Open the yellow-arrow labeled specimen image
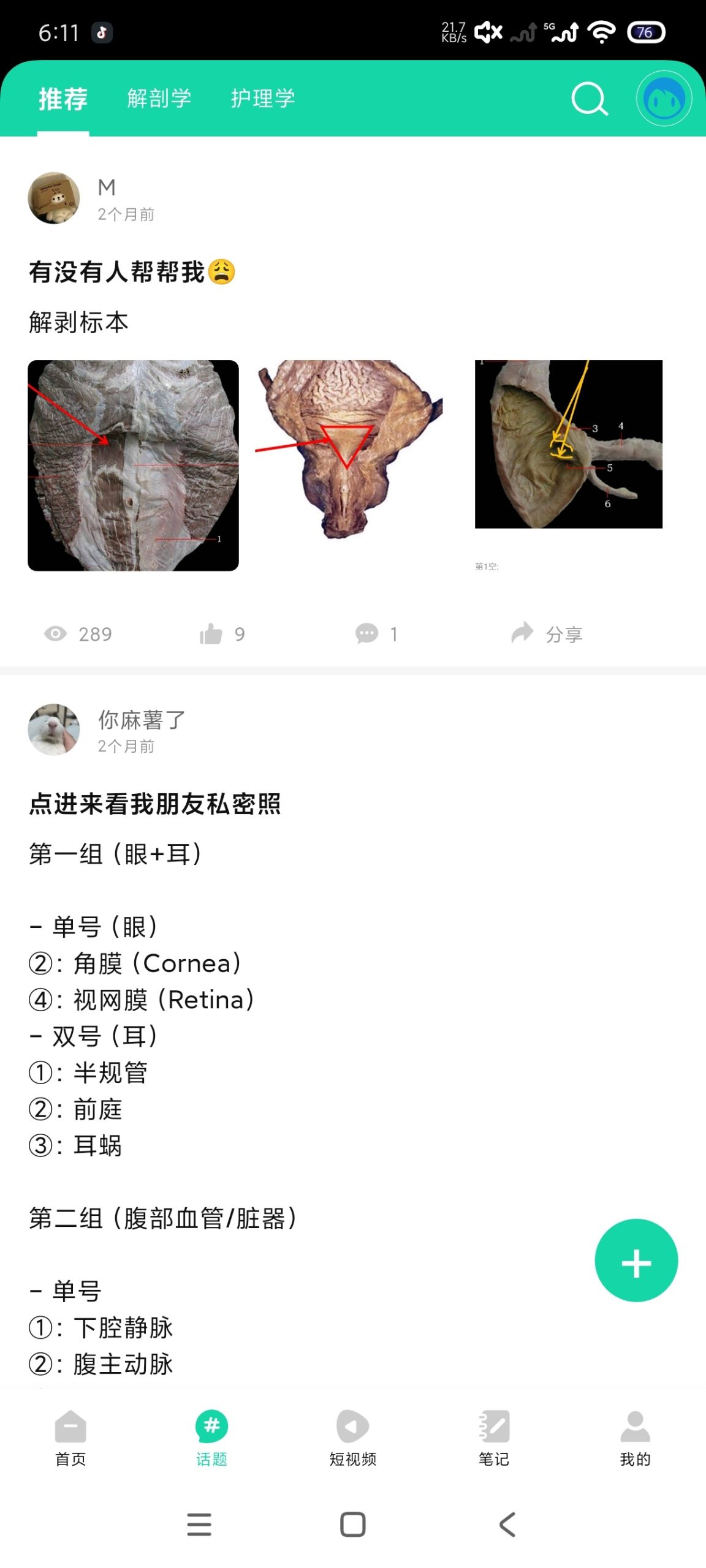706x1568 pixels. 568,444
